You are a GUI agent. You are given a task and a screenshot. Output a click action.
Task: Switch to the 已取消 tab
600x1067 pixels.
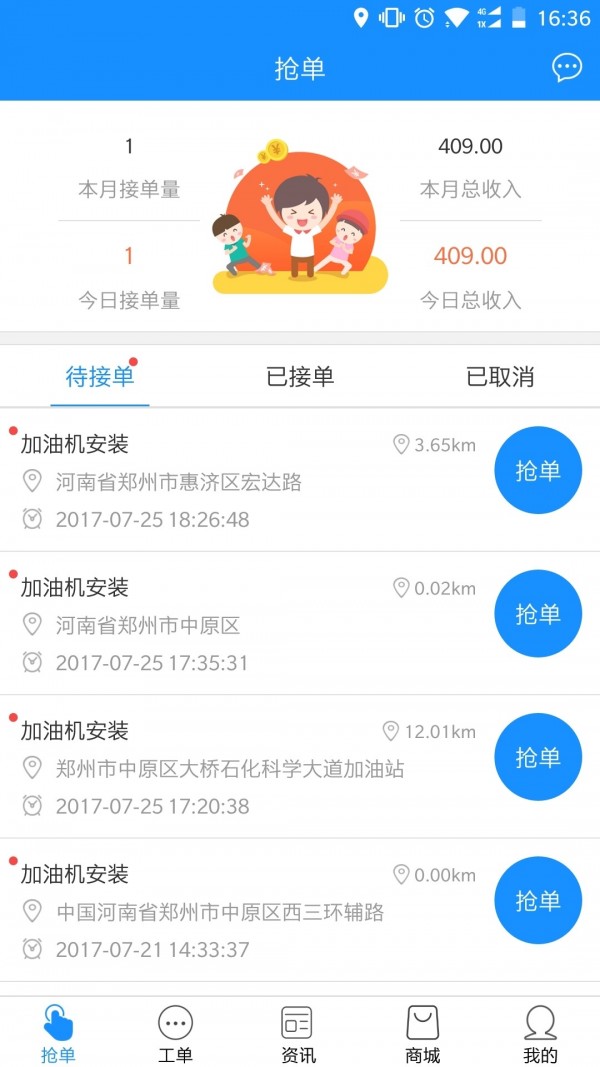[x=500, y=377]
